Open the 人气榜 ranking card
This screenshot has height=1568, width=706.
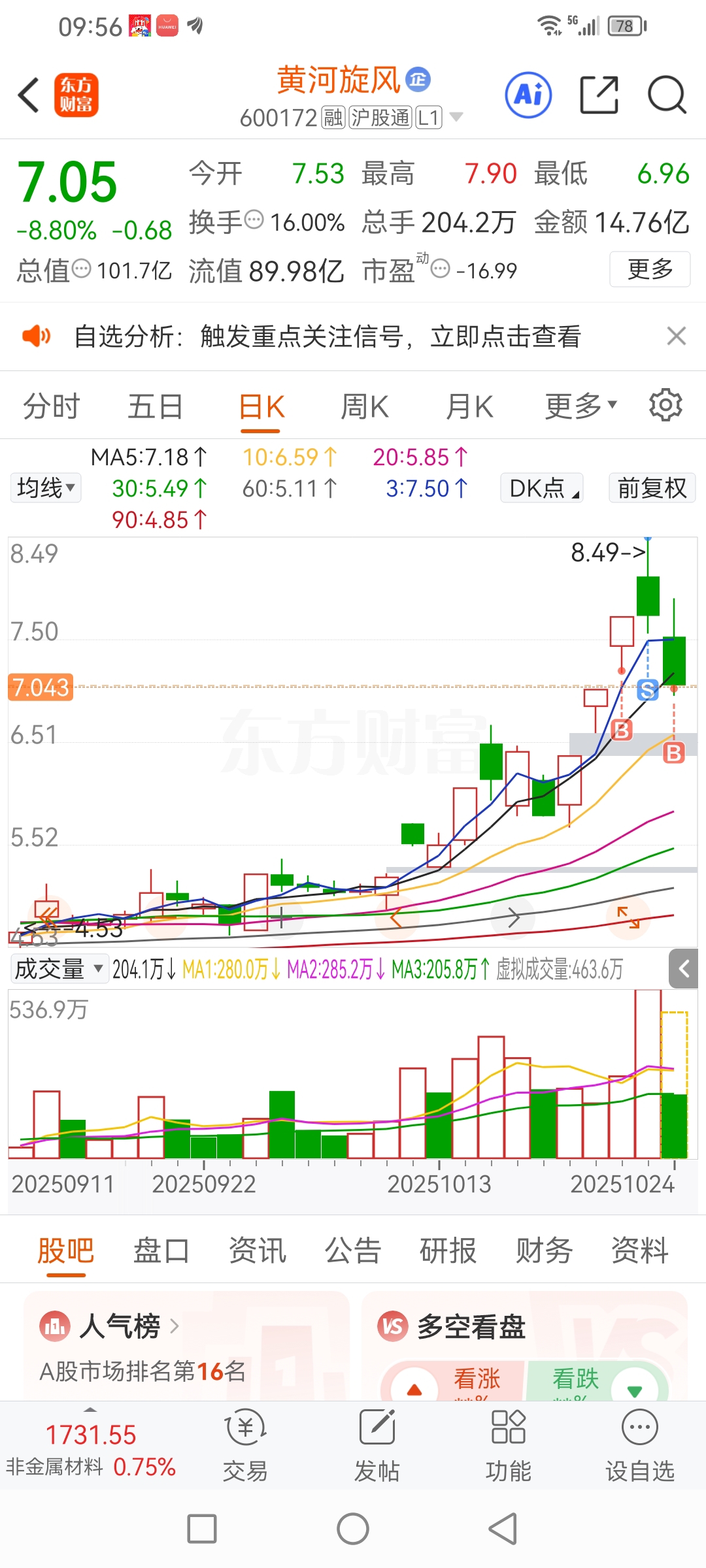[x=186, y=1346]
